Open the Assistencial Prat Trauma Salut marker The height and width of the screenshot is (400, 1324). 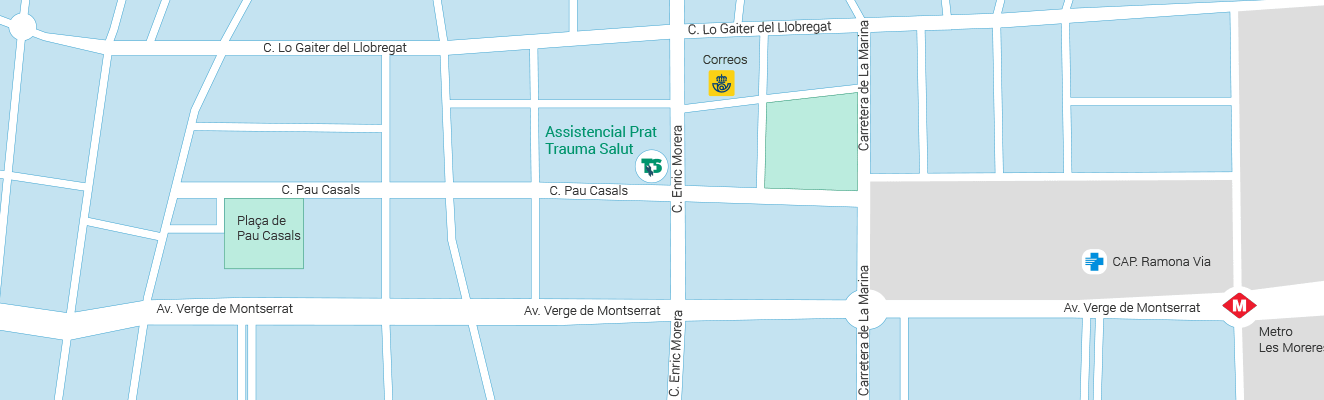point(652,166)
